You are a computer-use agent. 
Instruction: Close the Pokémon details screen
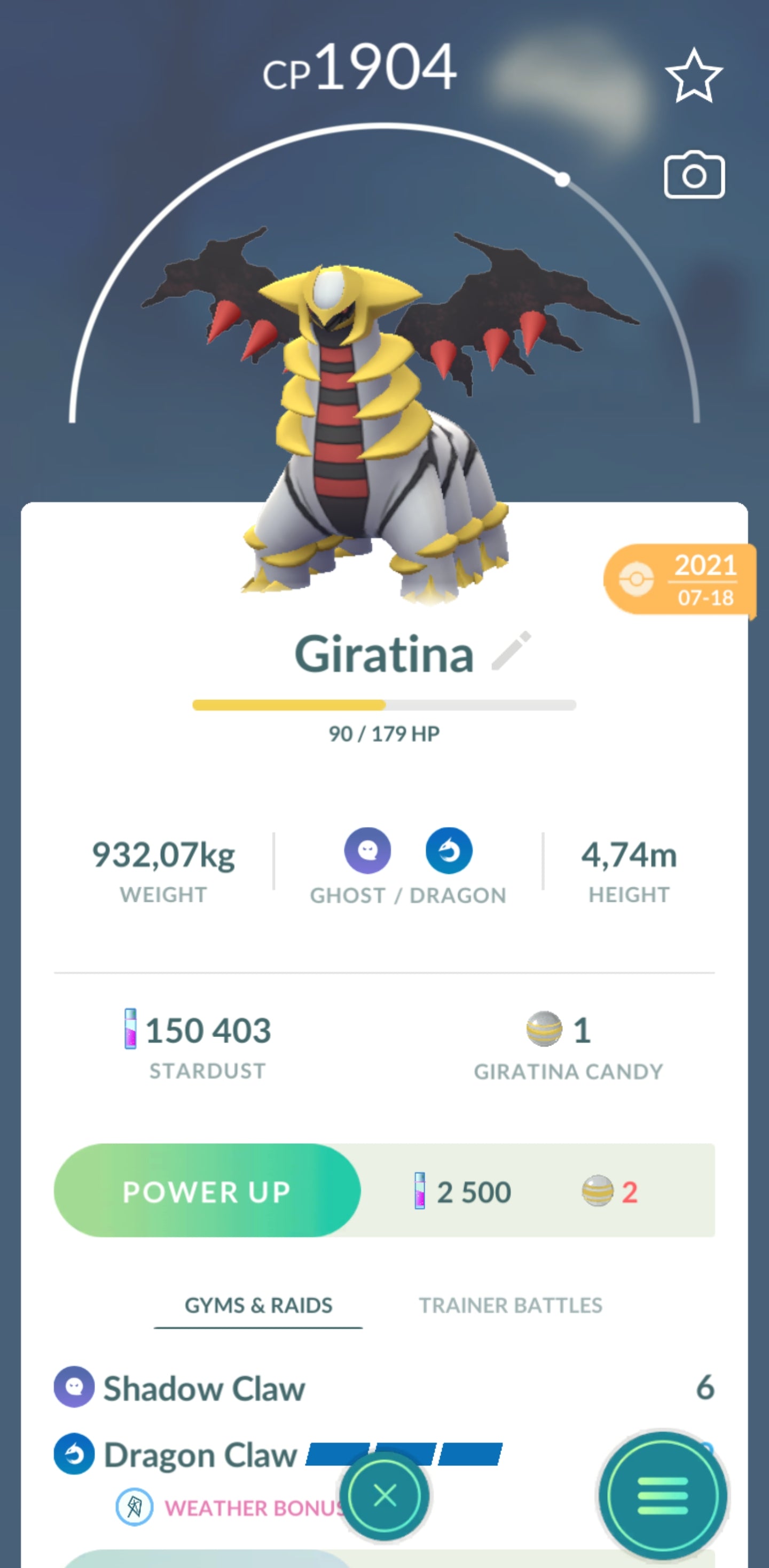384,1495
